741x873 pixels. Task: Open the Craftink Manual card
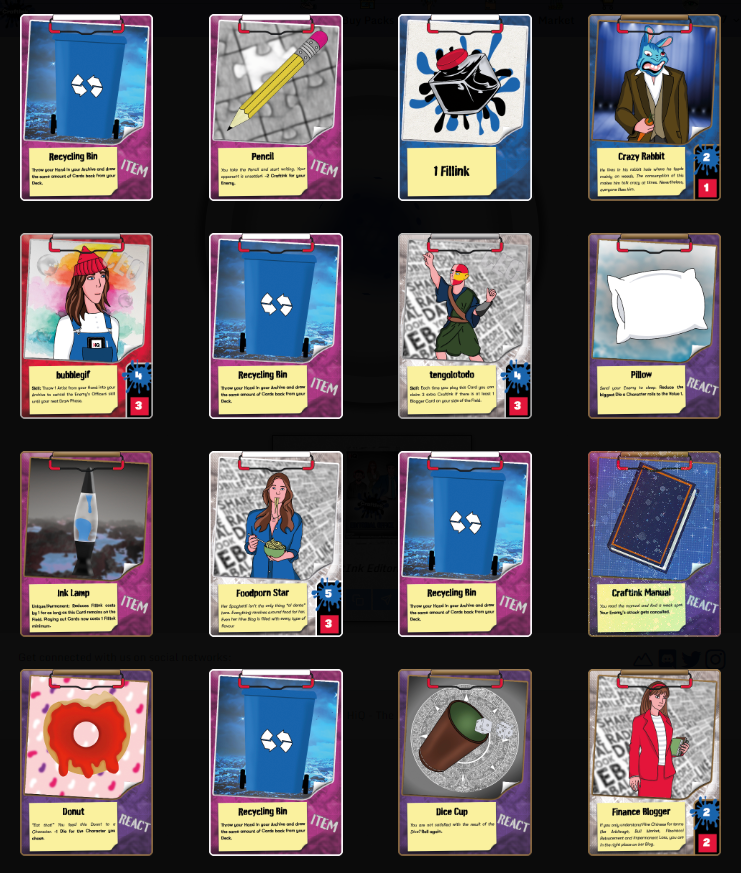point(654,544)
